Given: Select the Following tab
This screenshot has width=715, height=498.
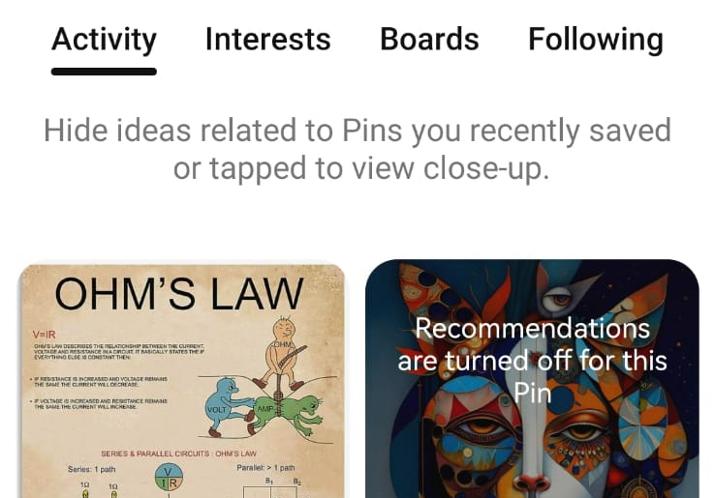Looking at the screenshot, I should pos(595,40).
